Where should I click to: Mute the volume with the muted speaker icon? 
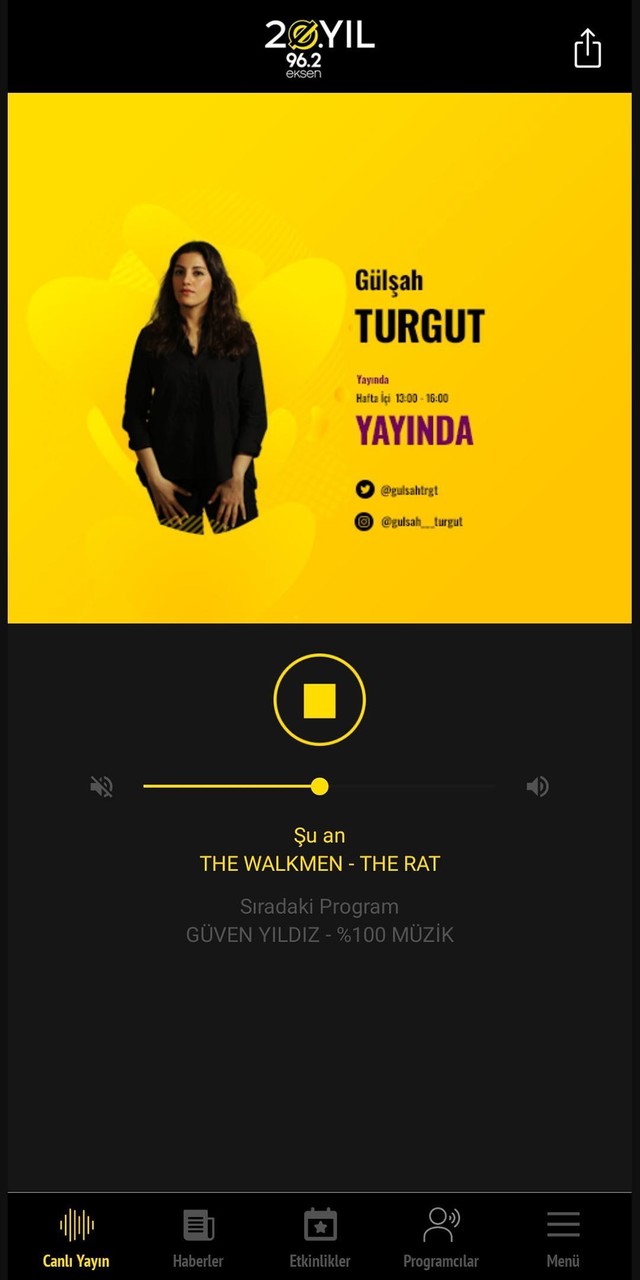pyautogui.click(x=101, y=787)
